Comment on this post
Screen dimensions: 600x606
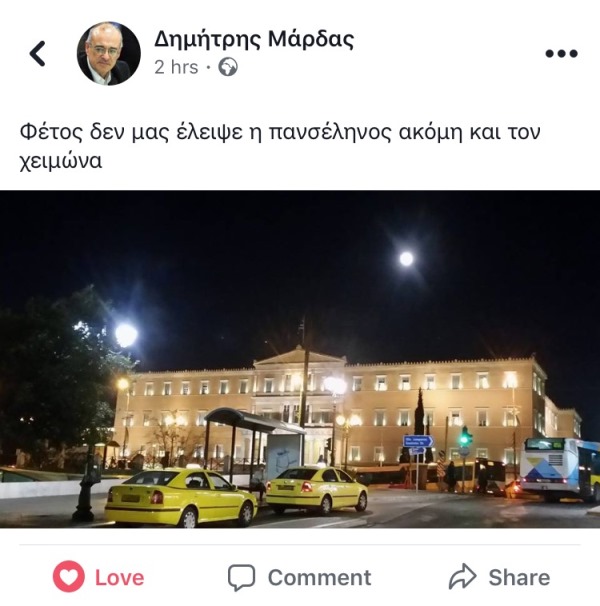point(299,577)
